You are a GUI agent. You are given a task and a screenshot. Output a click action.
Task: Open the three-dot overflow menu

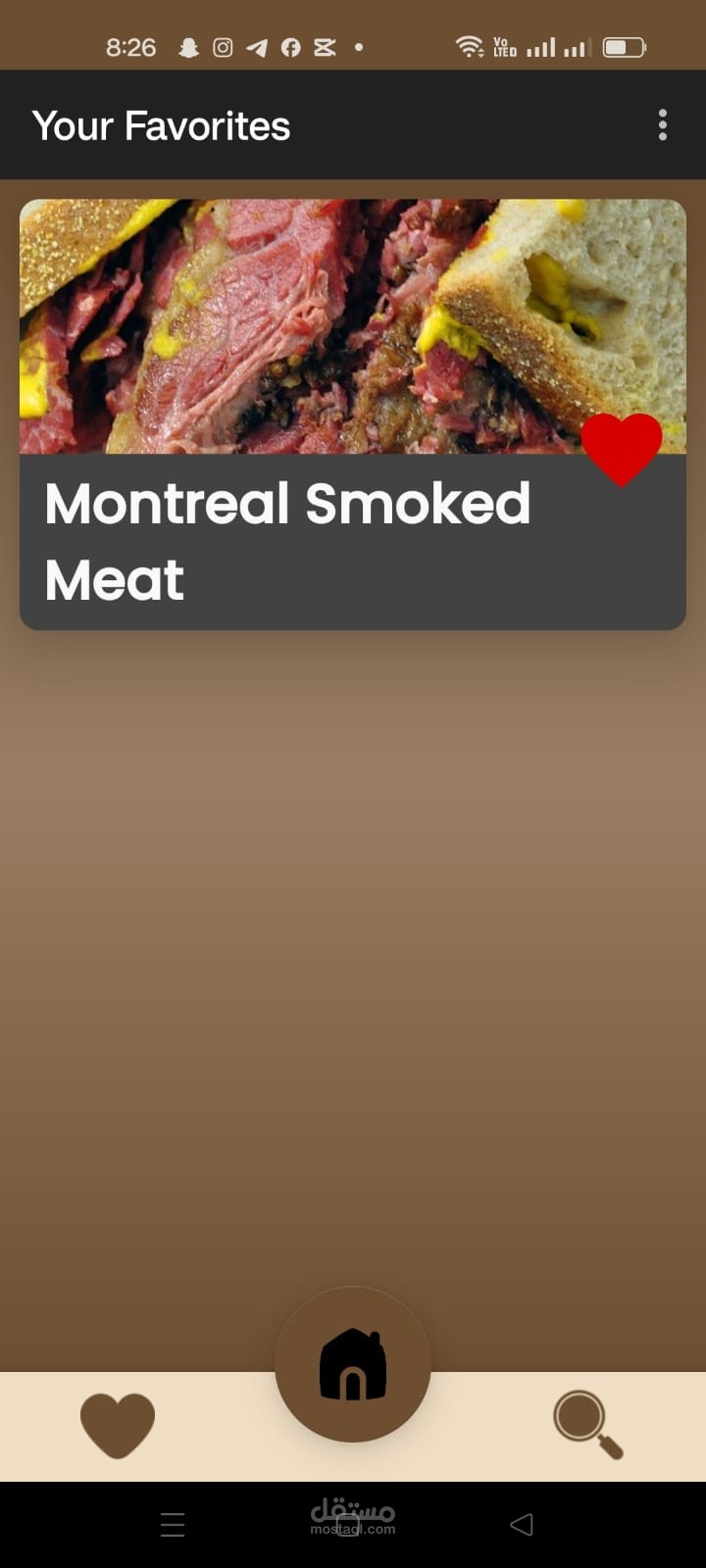point(663,125)
